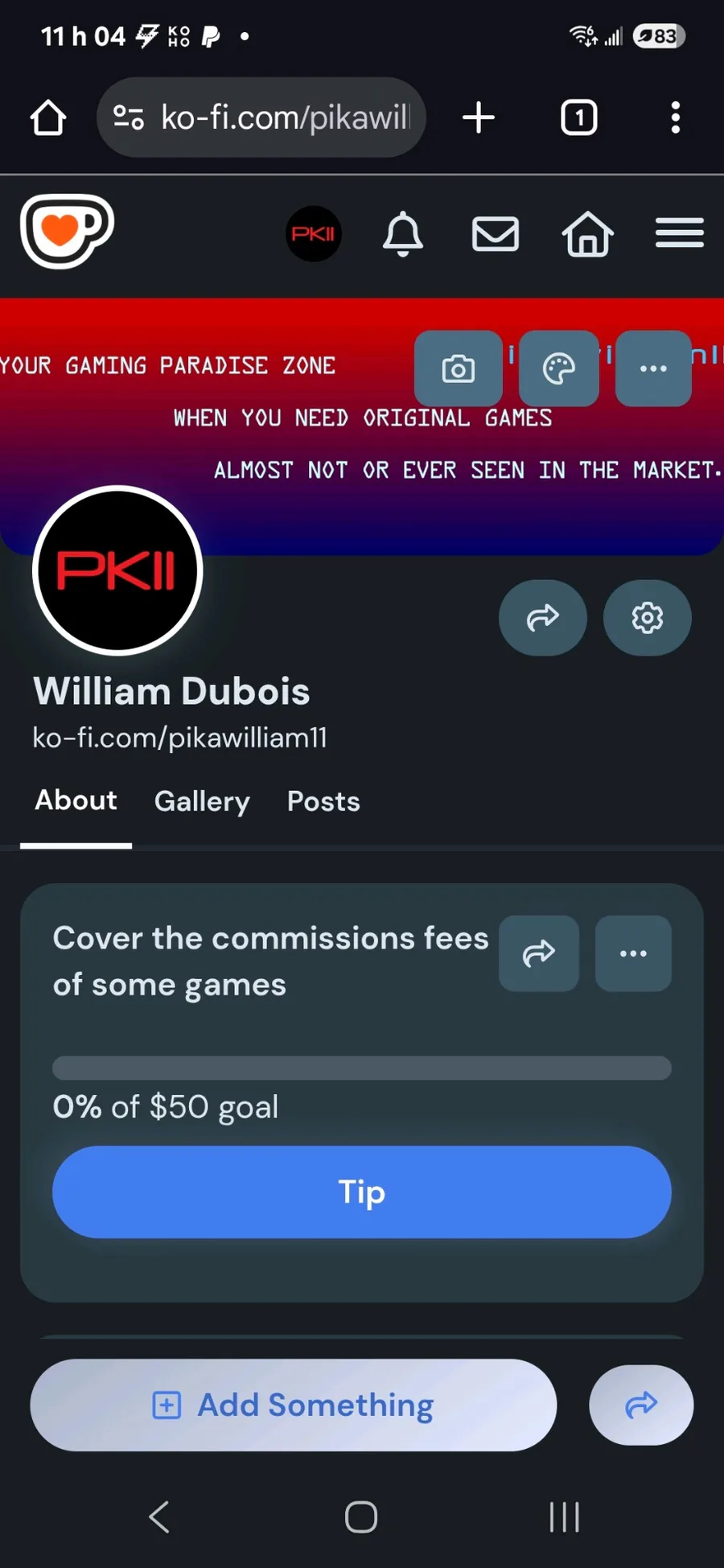Tap the blue Tip button
This screenshot has height=1568, width=724.
pyautogui.click(x=362, y=1192)
